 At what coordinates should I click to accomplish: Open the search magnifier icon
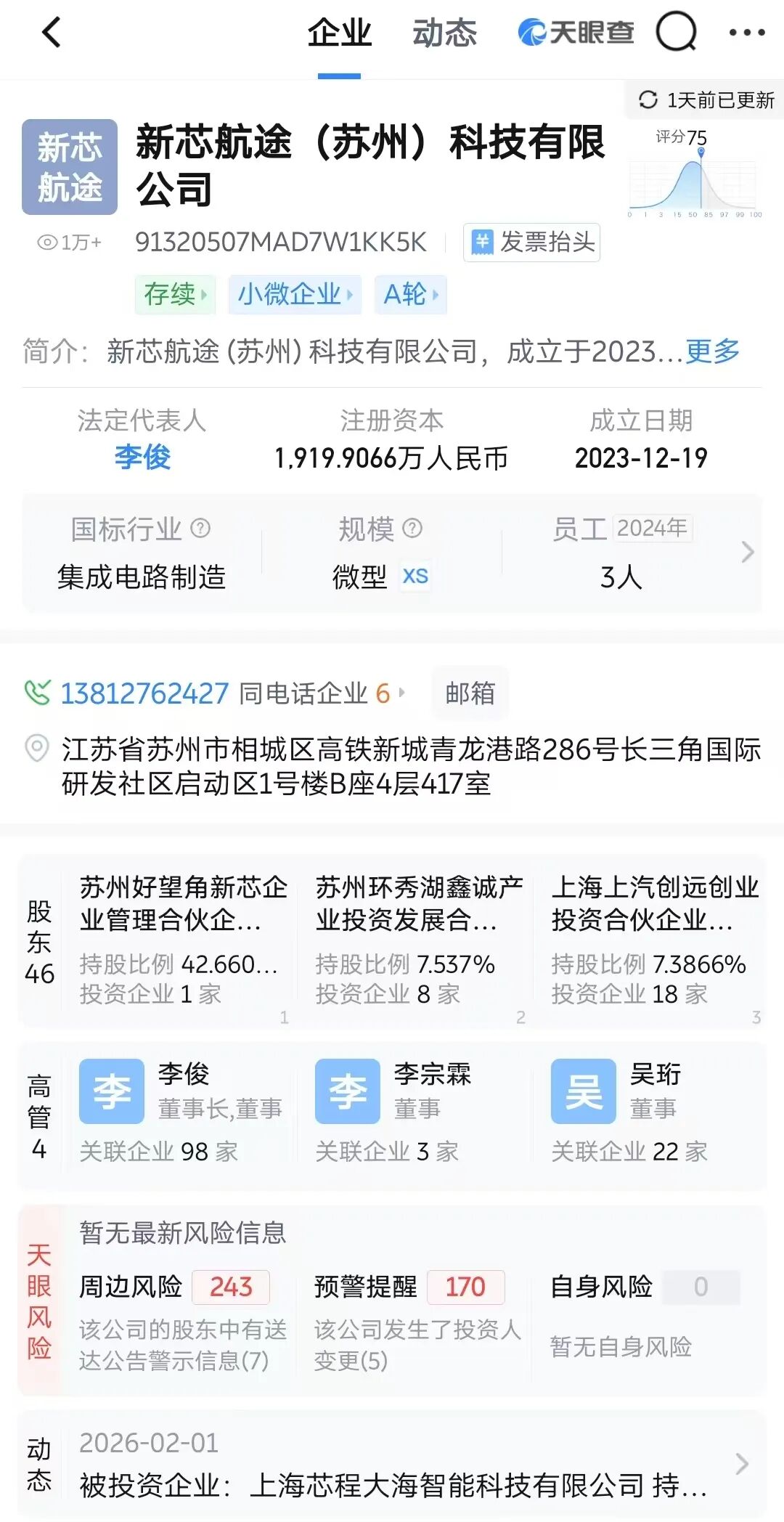coord(676,33)
